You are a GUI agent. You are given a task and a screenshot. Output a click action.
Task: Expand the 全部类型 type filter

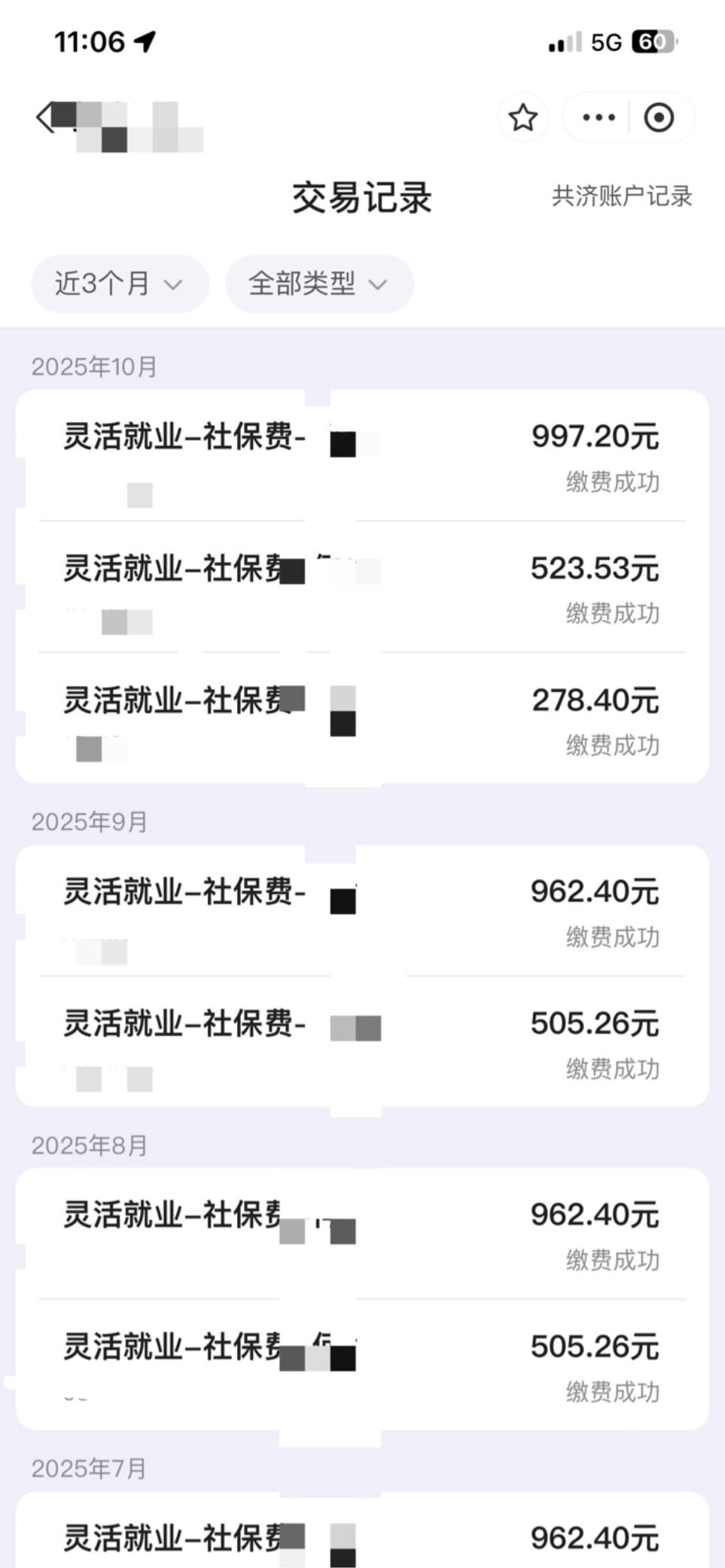pos(318,284)
